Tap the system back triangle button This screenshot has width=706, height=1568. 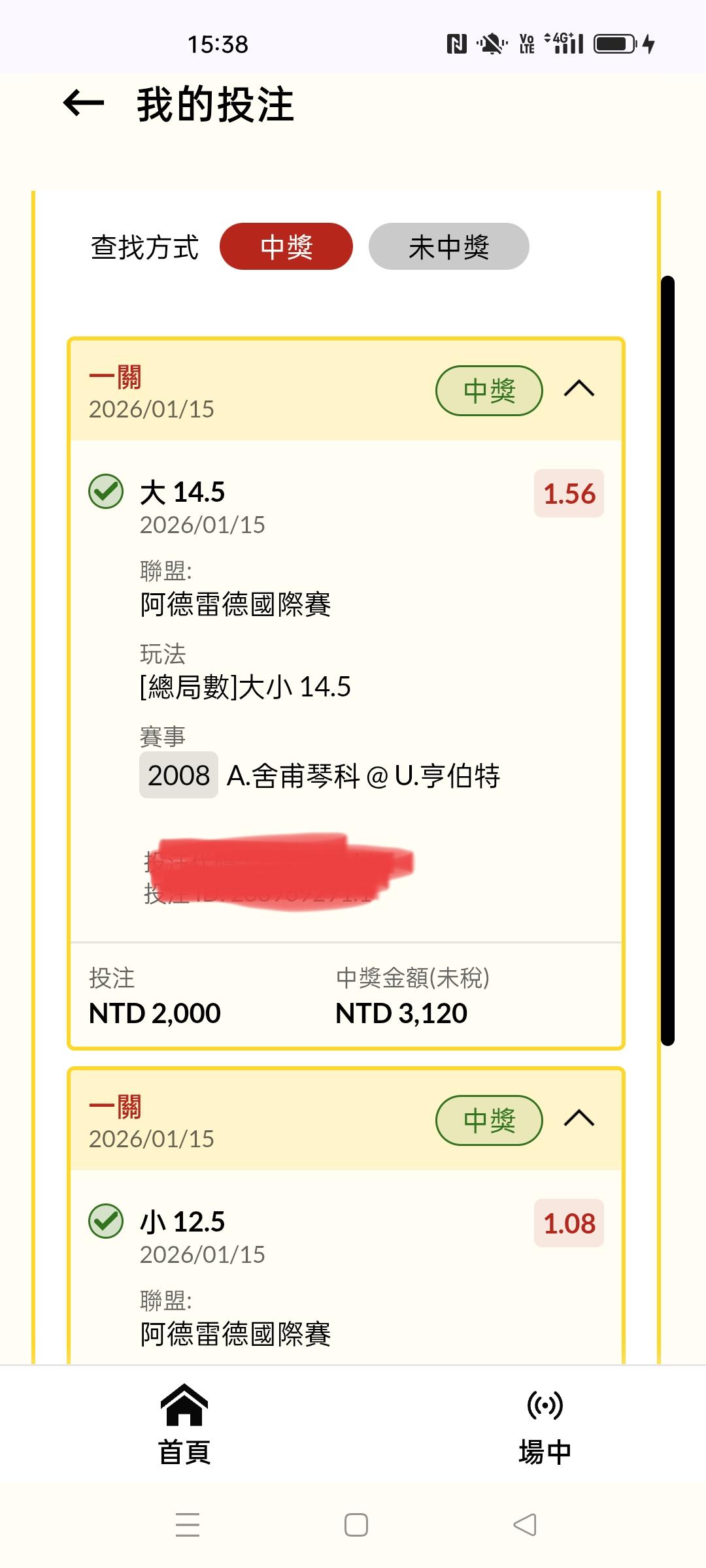tap(525, 1525)
